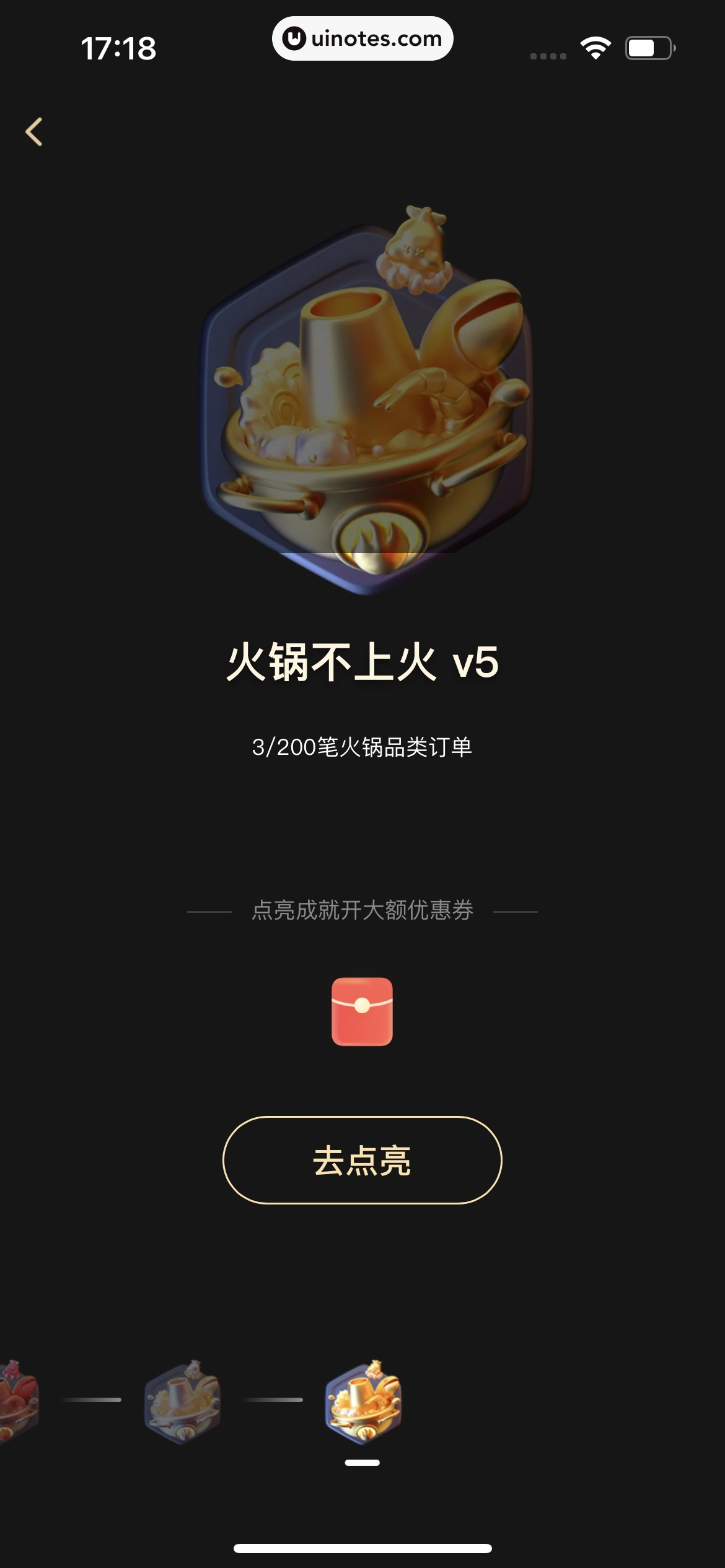725x1568 pixels.
Task: Go back using the left chevron arrow
Action: tap(34, 132)
